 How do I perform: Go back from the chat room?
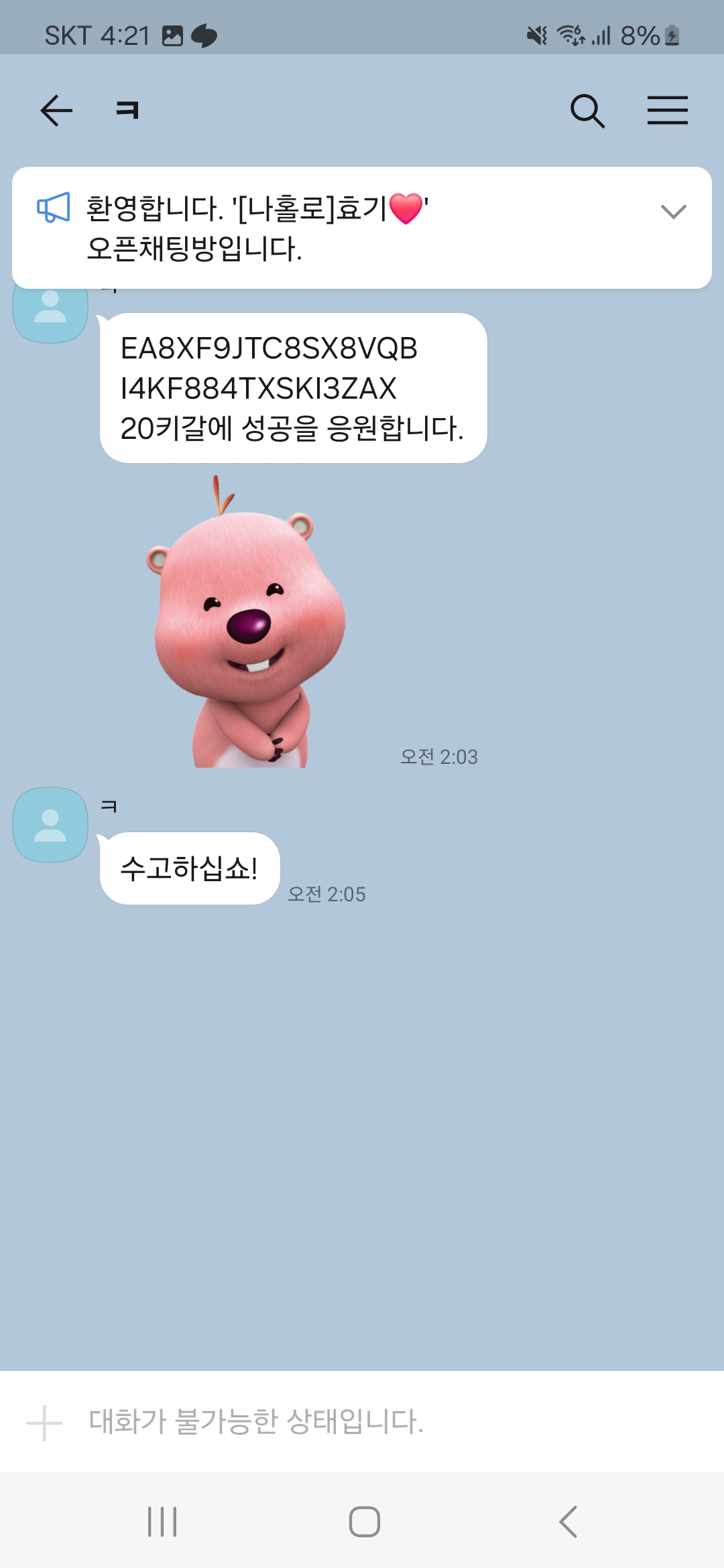[x=56, y=111]
